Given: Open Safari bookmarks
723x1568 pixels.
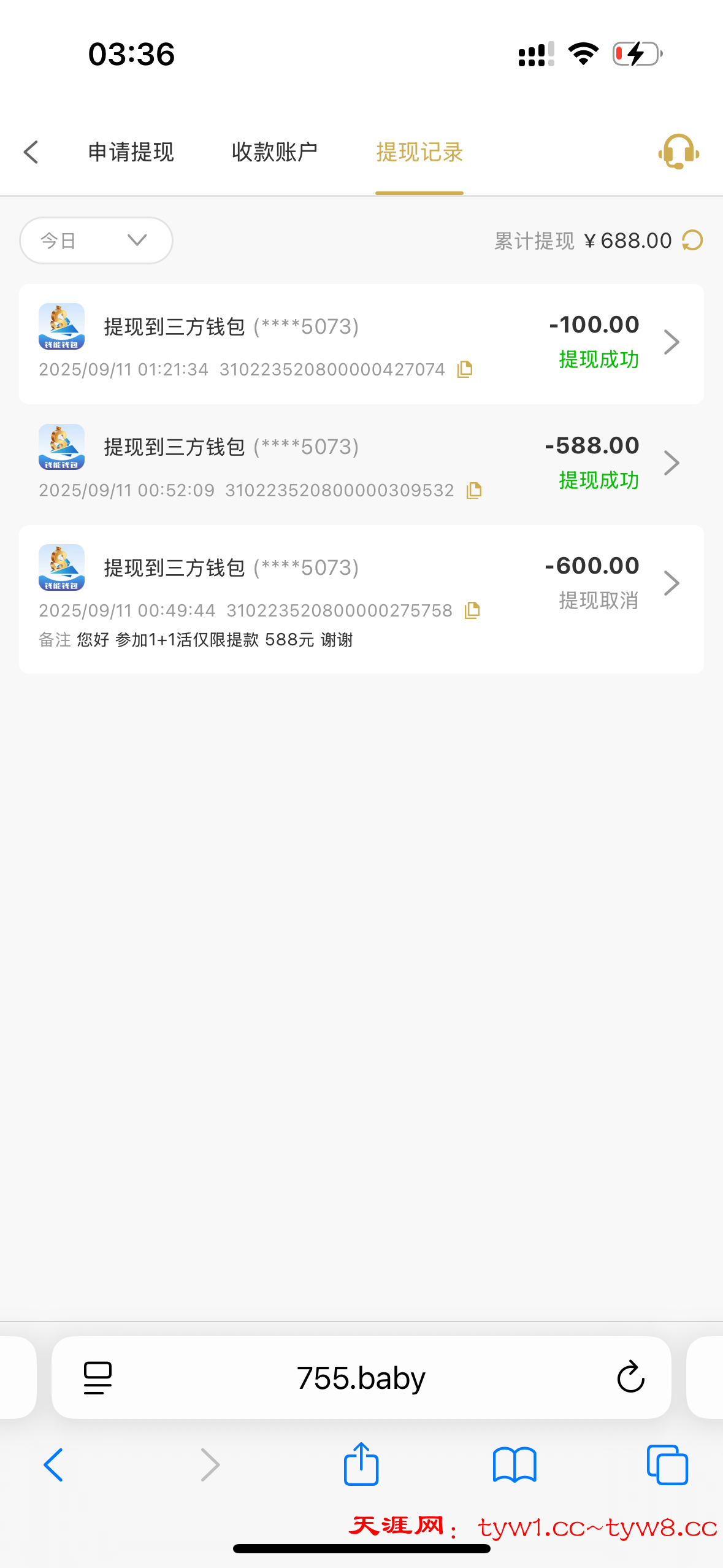Looking at the screenshot, I should tap(515, 1465).
